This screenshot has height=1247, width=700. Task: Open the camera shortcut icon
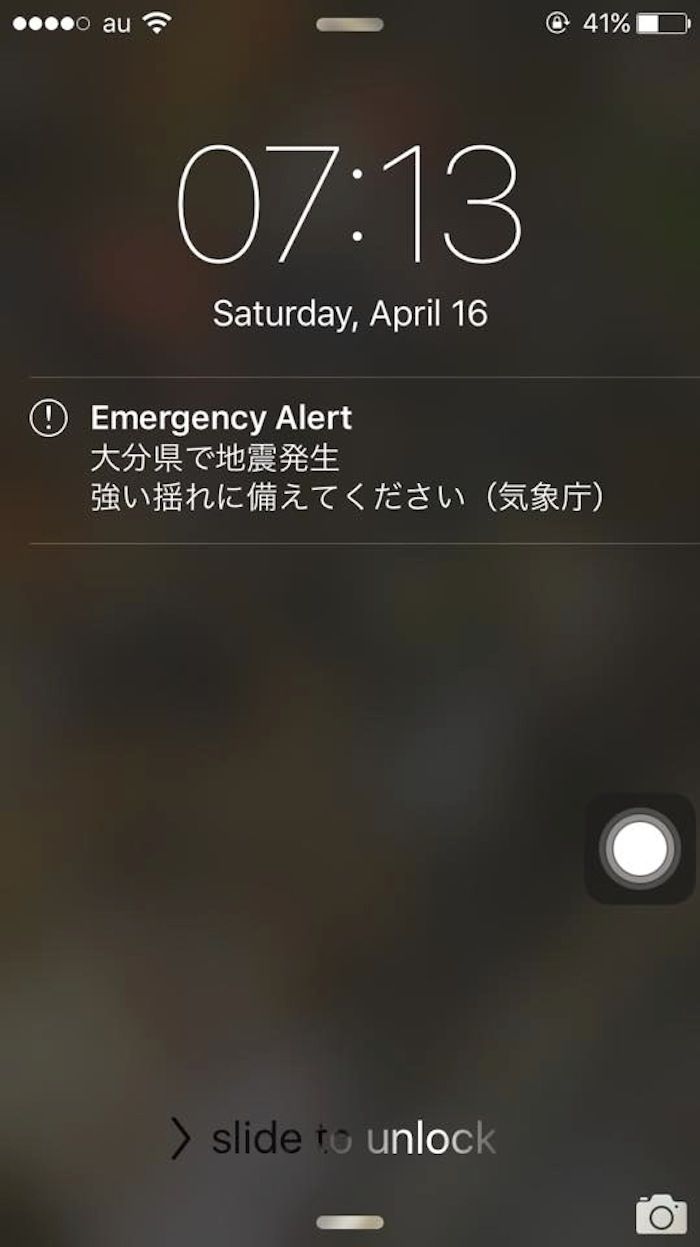tap(660, 1213)
